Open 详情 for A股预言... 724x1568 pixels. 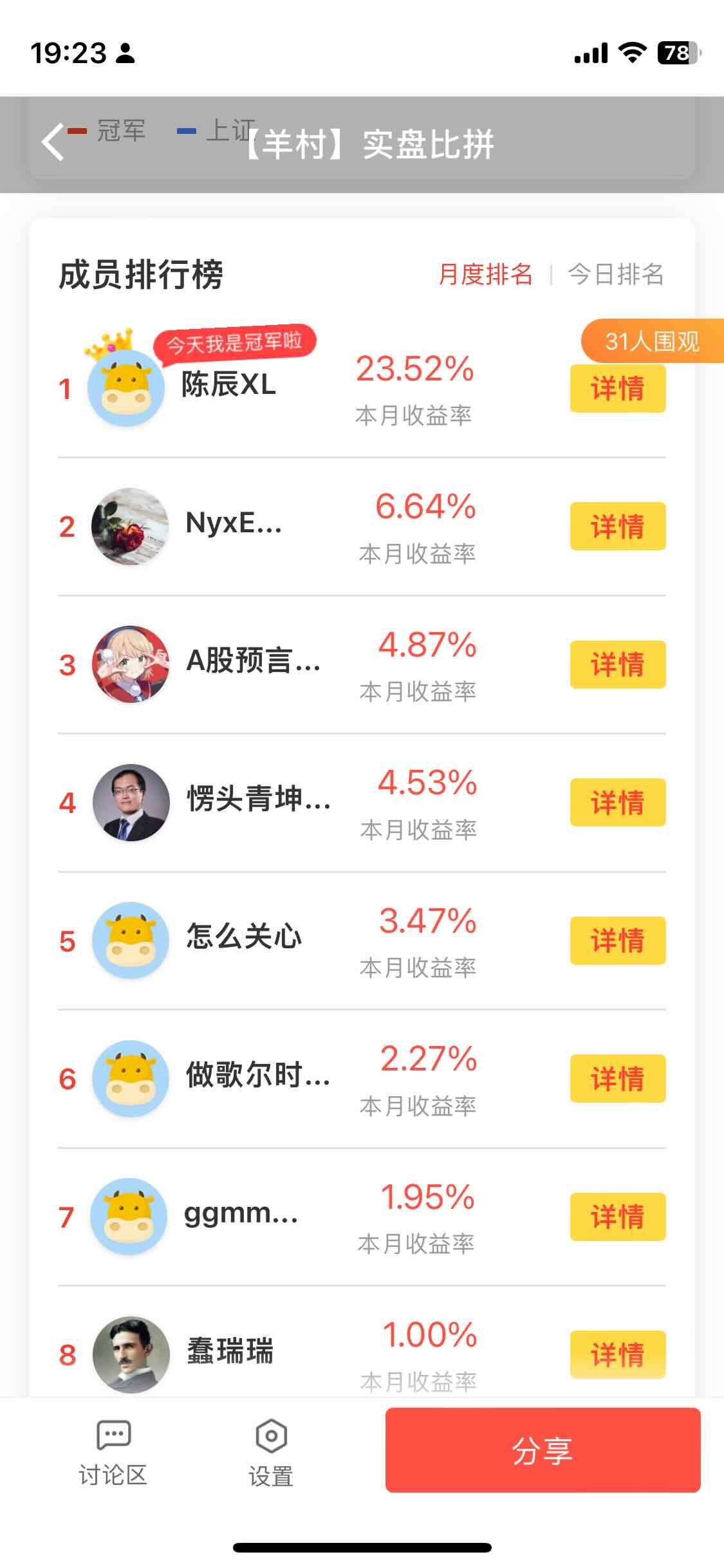point(617,665)
